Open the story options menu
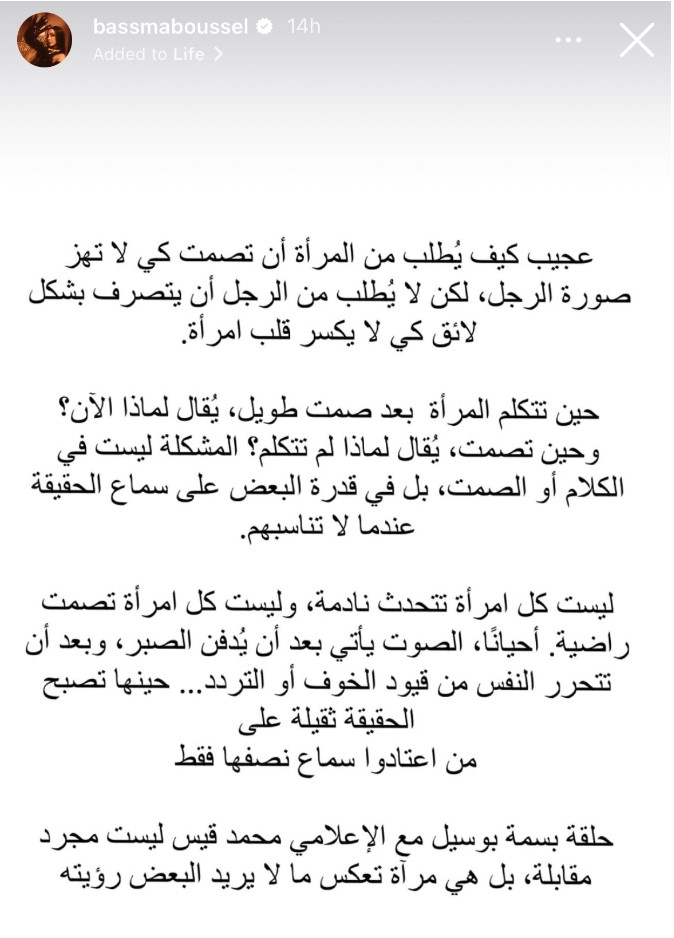The image size is (674, 938). click(x=567, y=40)
